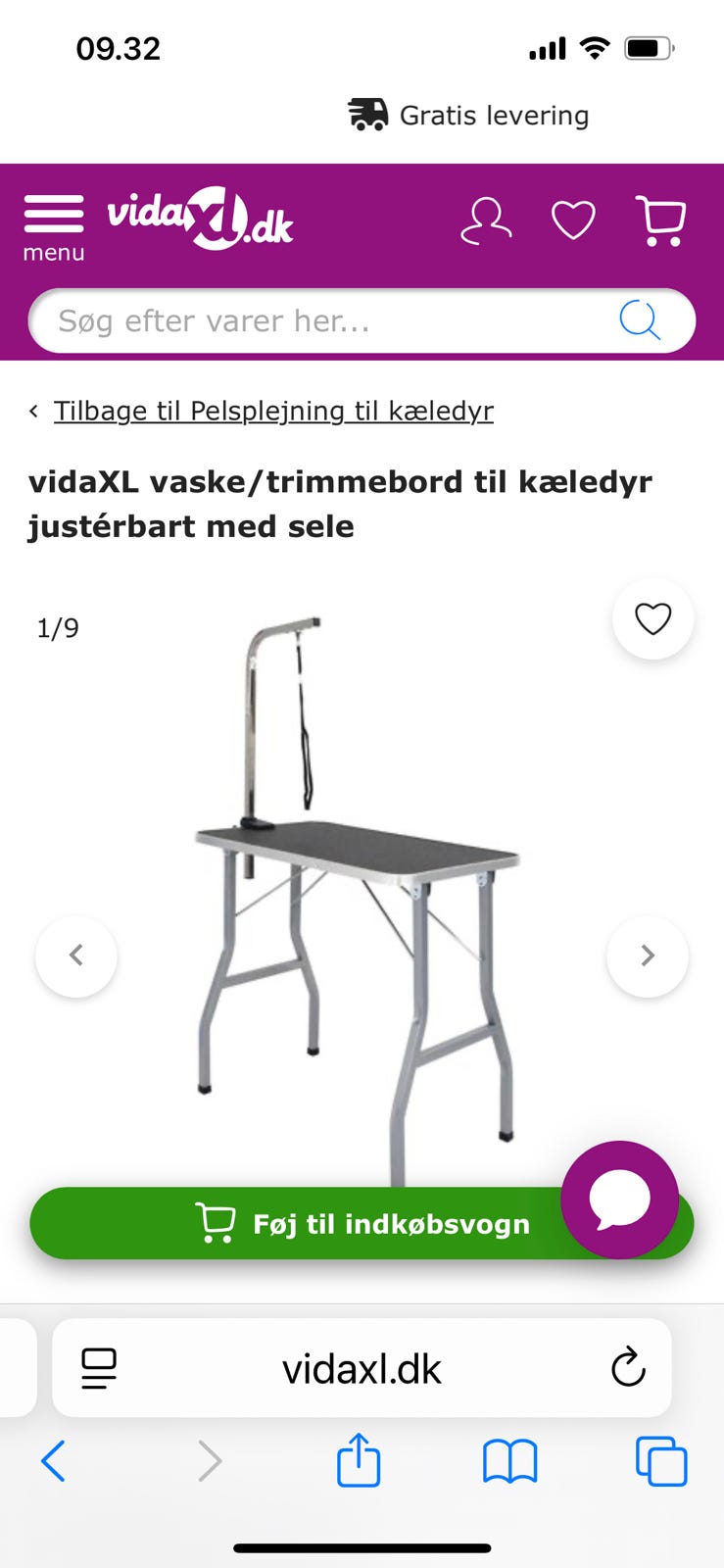Open the vidaXL.dk logo to go home

point(201,218)
